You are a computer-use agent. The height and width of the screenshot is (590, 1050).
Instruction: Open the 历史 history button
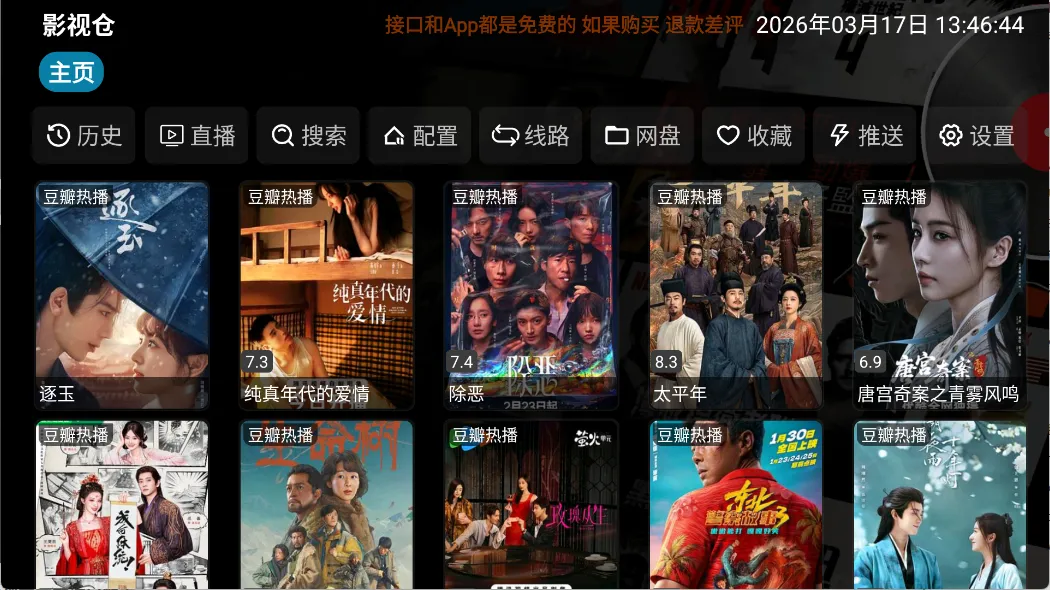84,136
